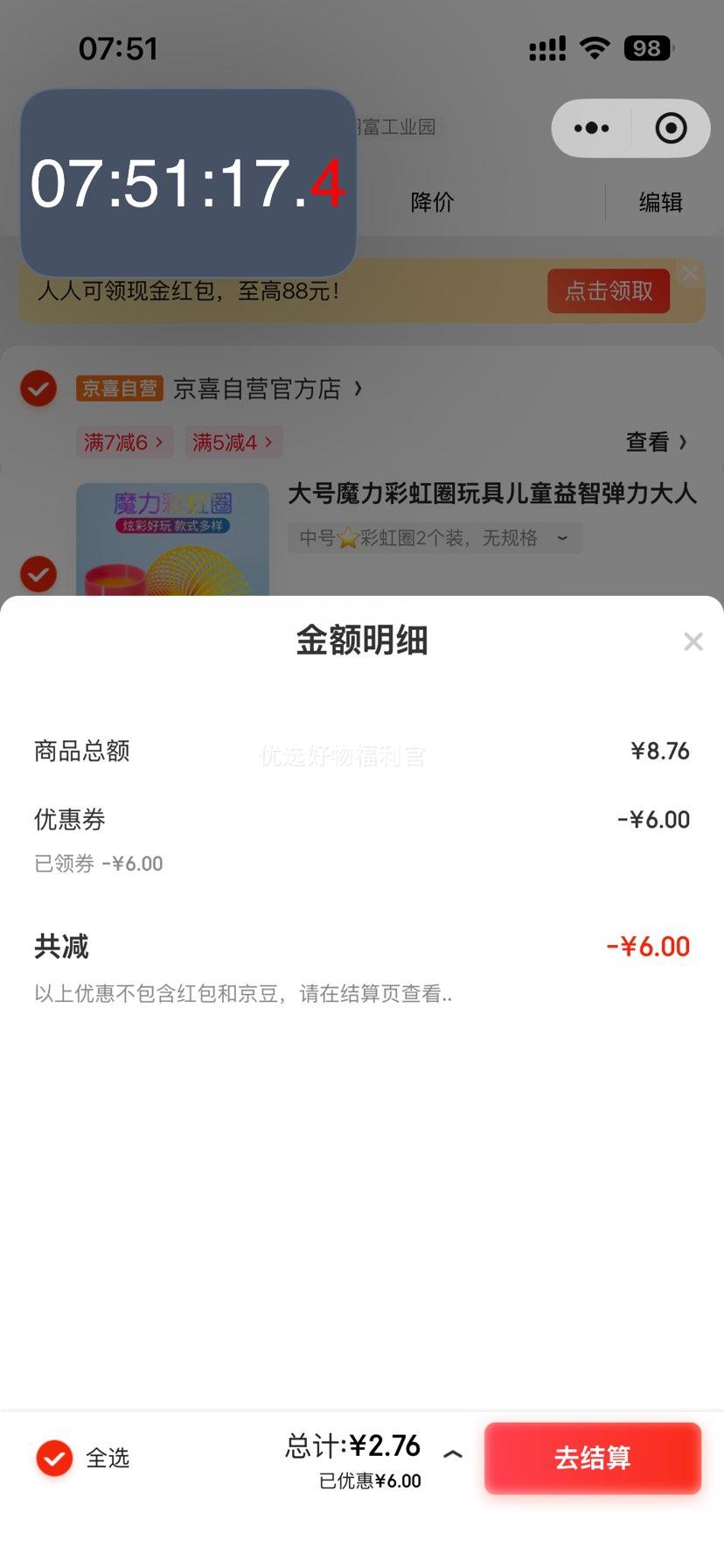
Task: Uncheck the 京喜自营官方店 store checkbox
Action: click(x=38, y=388)
